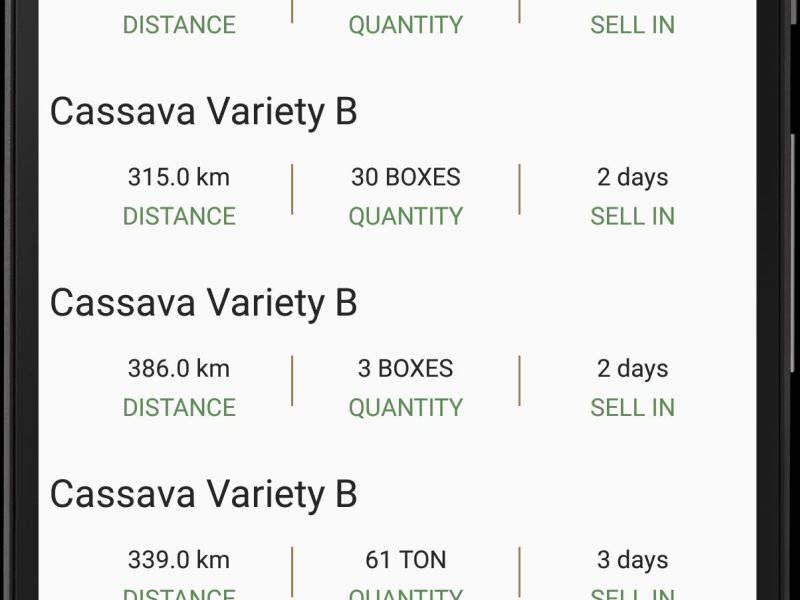Open the Cassava listing 315.0 km away

203,112
